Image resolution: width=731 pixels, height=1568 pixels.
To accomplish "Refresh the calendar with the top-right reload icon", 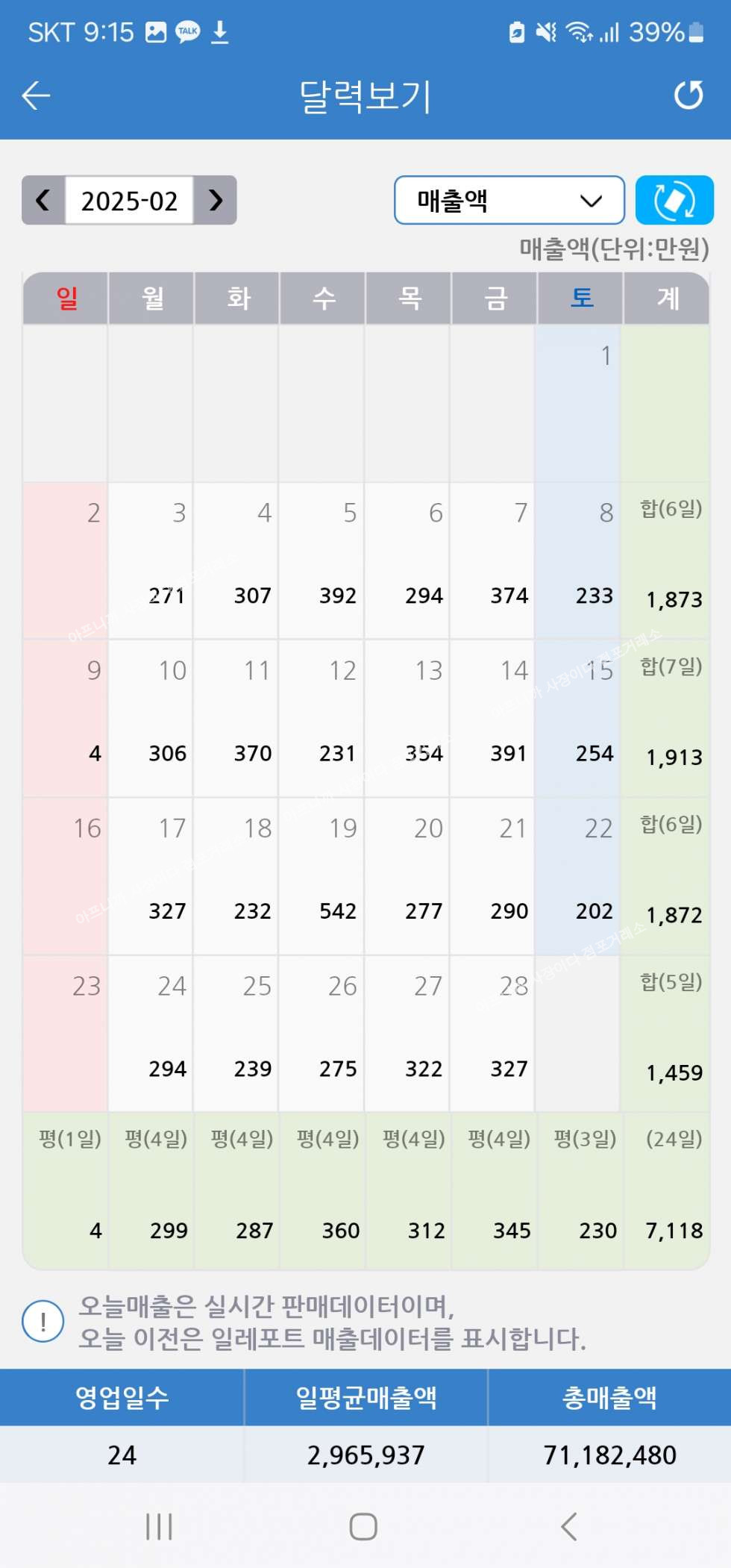I will tap(688, 96).
